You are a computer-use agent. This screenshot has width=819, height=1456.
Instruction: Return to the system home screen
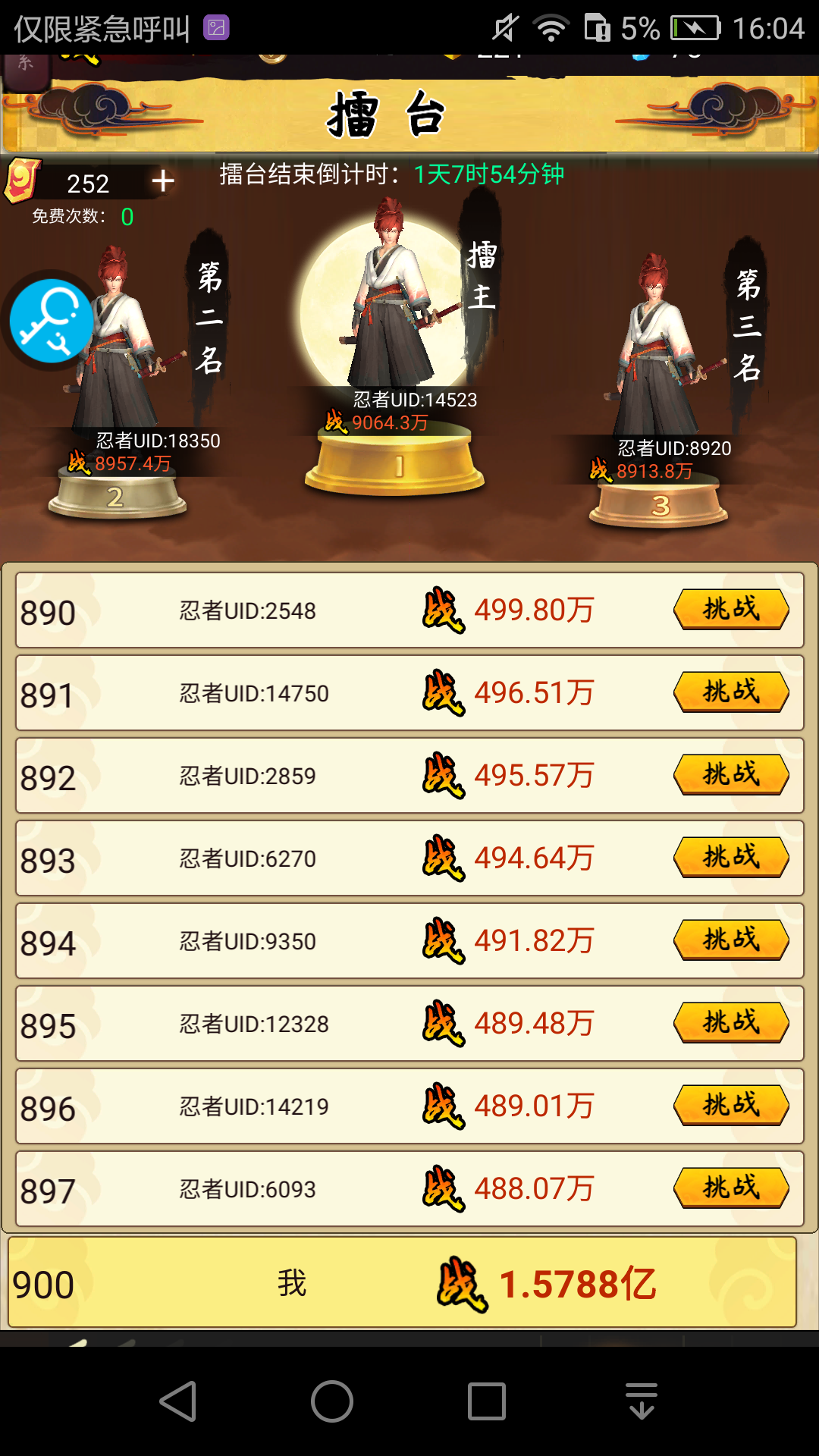tap(332, 1401)
